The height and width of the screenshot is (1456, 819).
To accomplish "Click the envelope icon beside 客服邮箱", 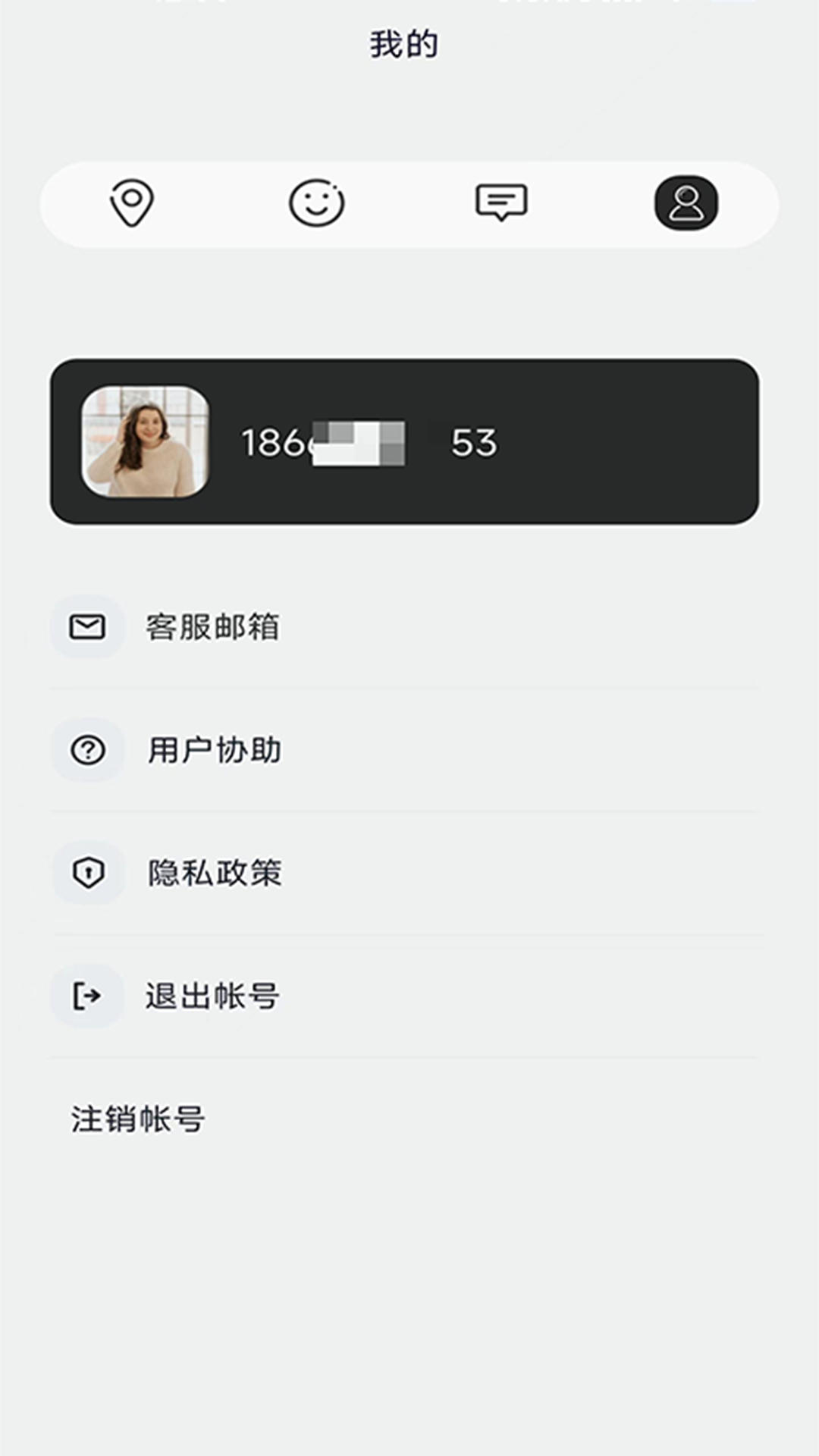I will pos(86,626).
